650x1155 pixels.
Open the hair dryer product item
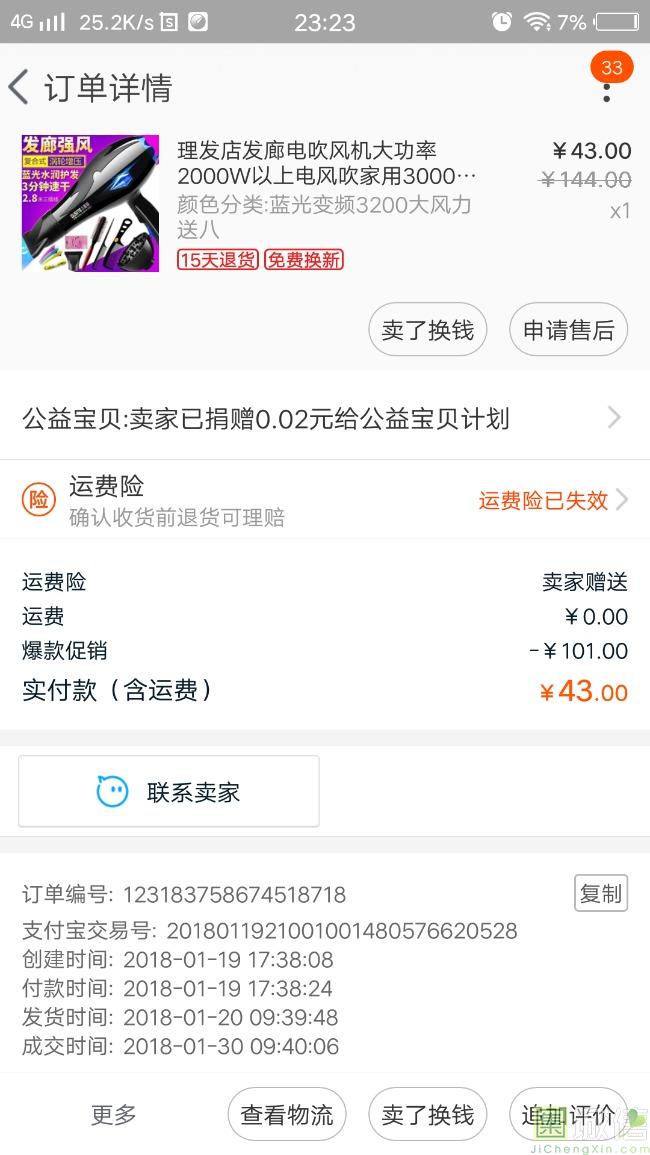[x=325, y=203]
